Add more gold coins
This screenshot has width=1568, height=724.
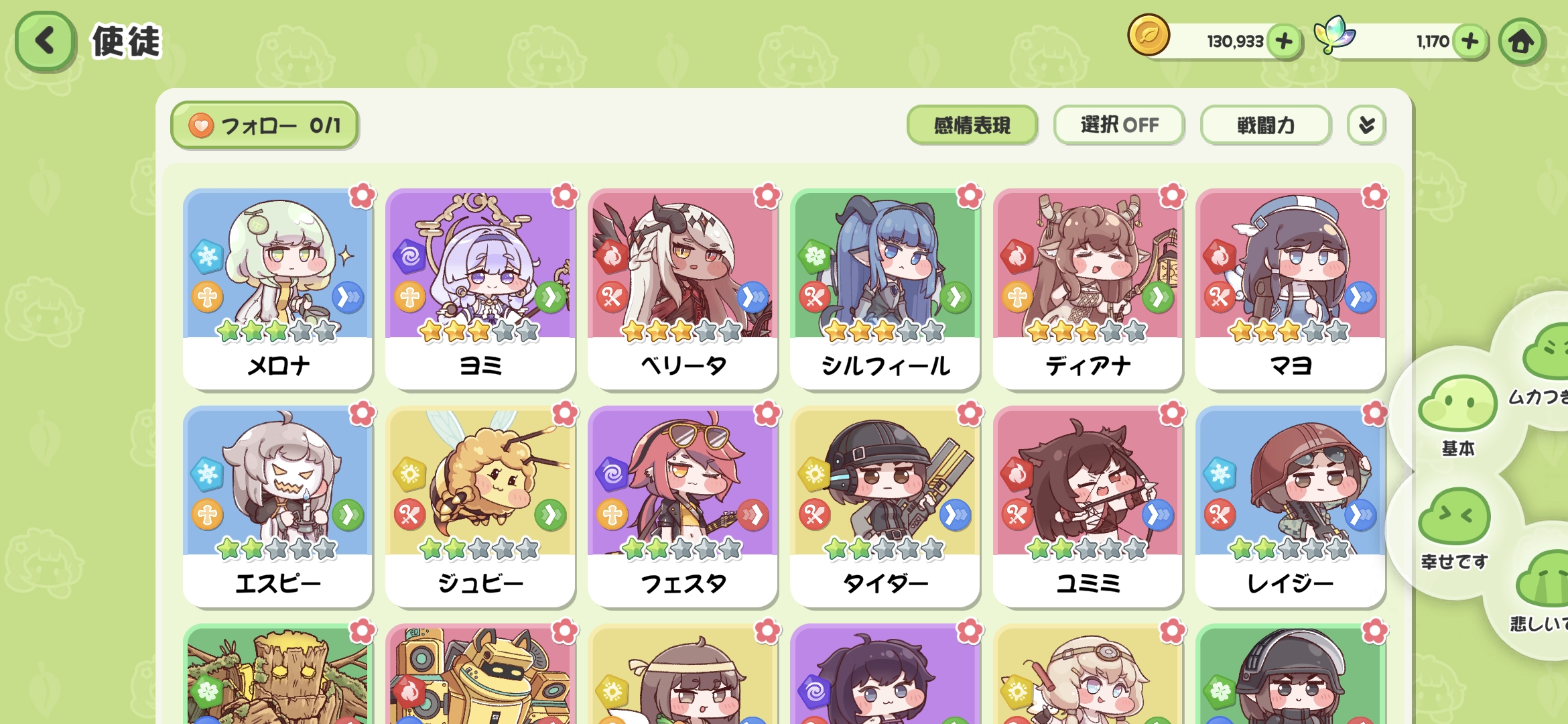coord(1284,42)
